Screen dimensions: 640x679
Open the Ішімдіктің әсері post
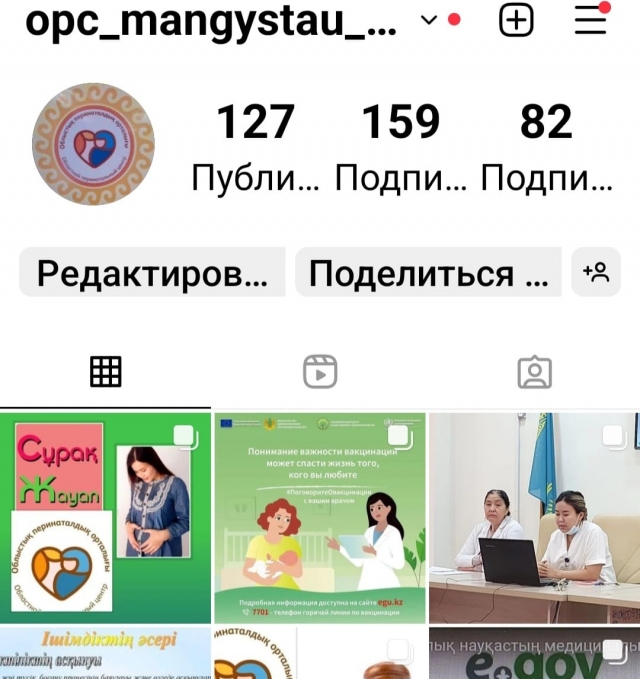(106, 654)
